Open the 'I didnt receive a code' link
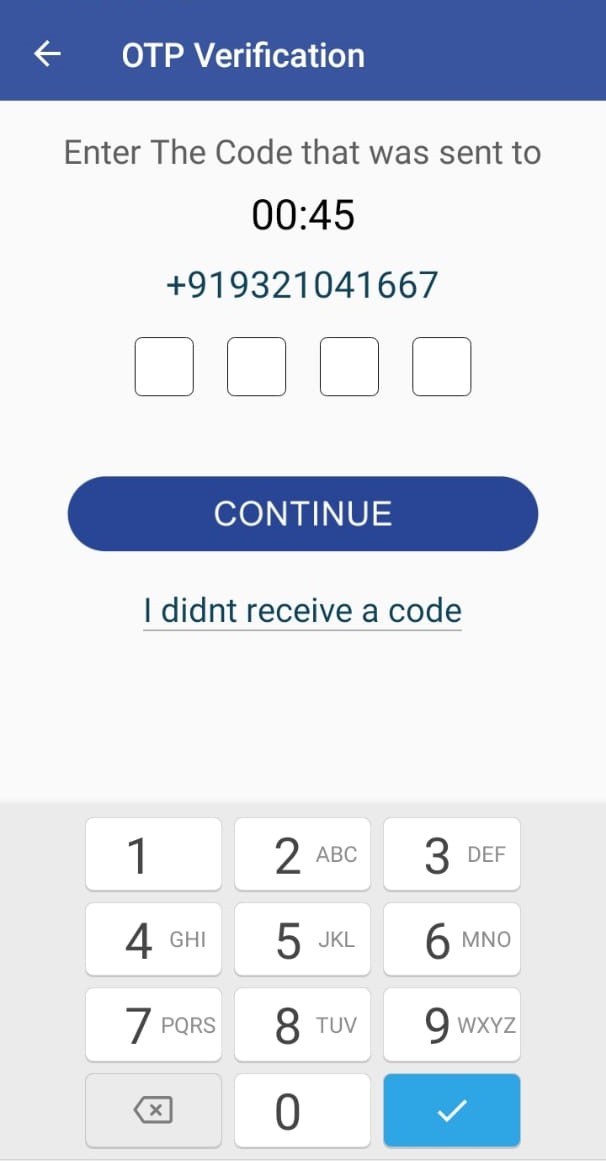The height and width of the screenshot is (1161, 606). 302,611
